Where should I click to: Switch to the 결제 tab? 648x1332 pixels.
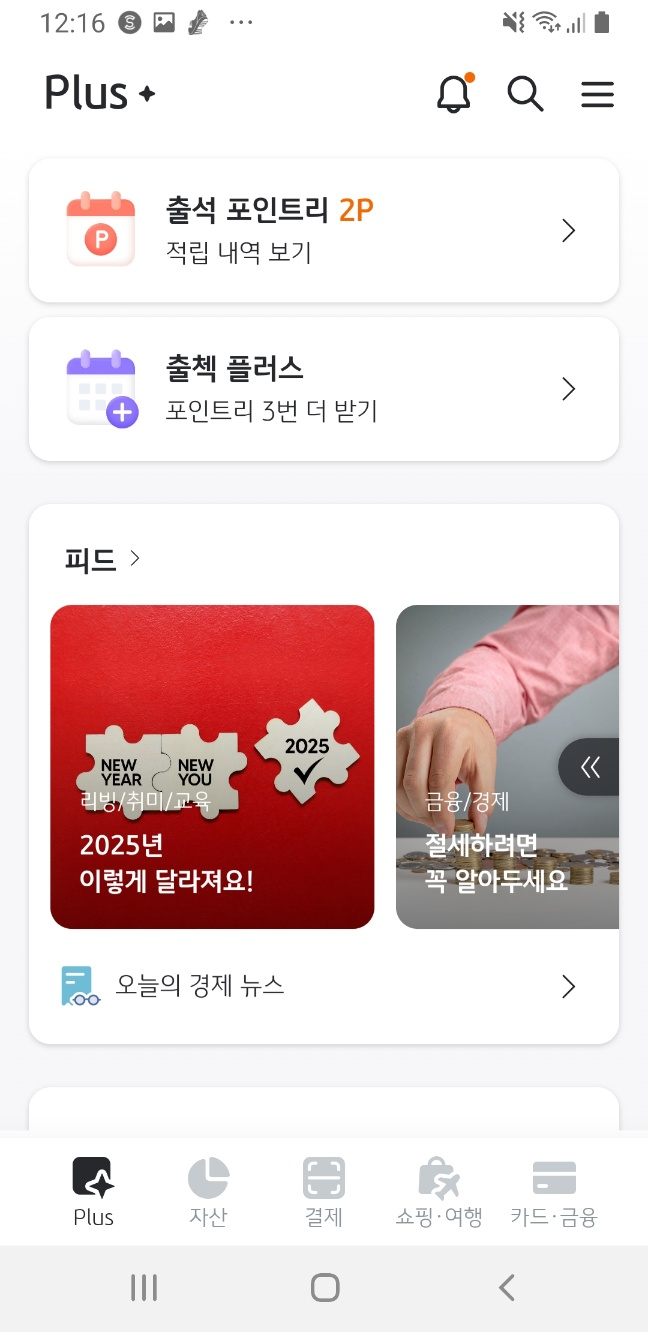(x=324, y=1192)
